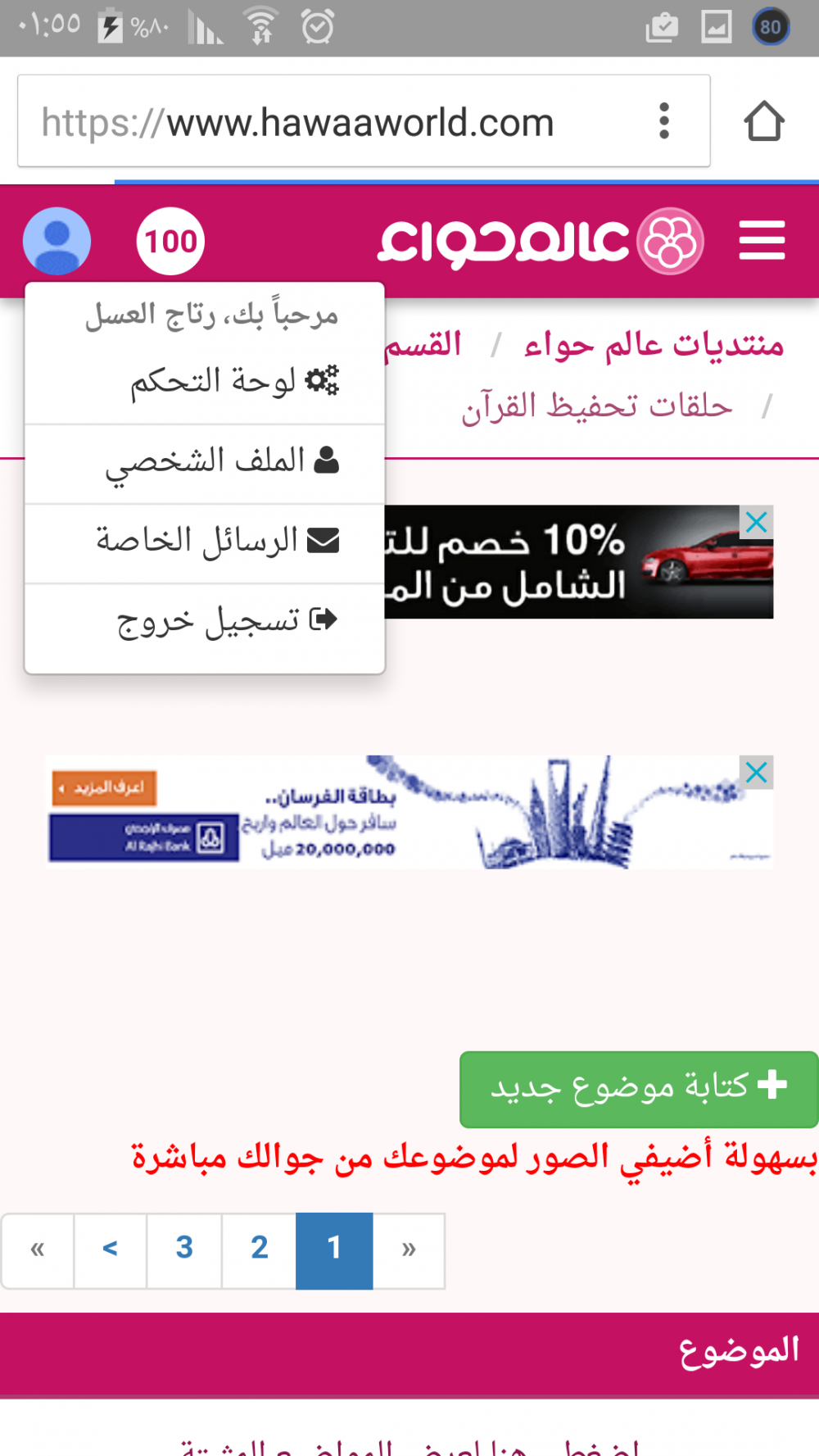Tap the hawaaworld.com address bar

point(328,123)
